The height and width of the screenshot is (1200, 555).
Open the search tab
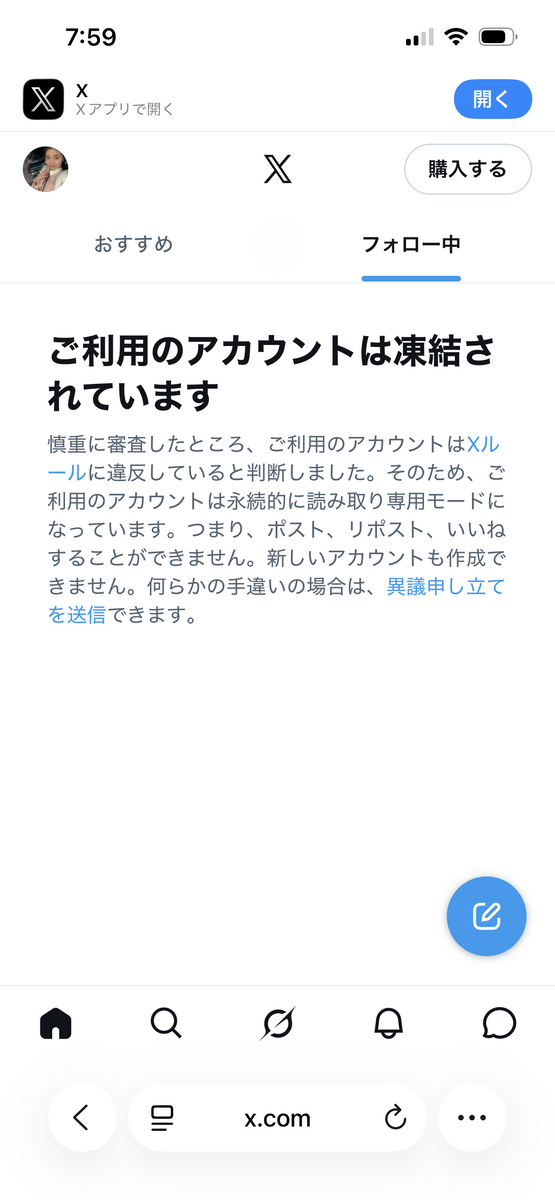coord(166,1023)
